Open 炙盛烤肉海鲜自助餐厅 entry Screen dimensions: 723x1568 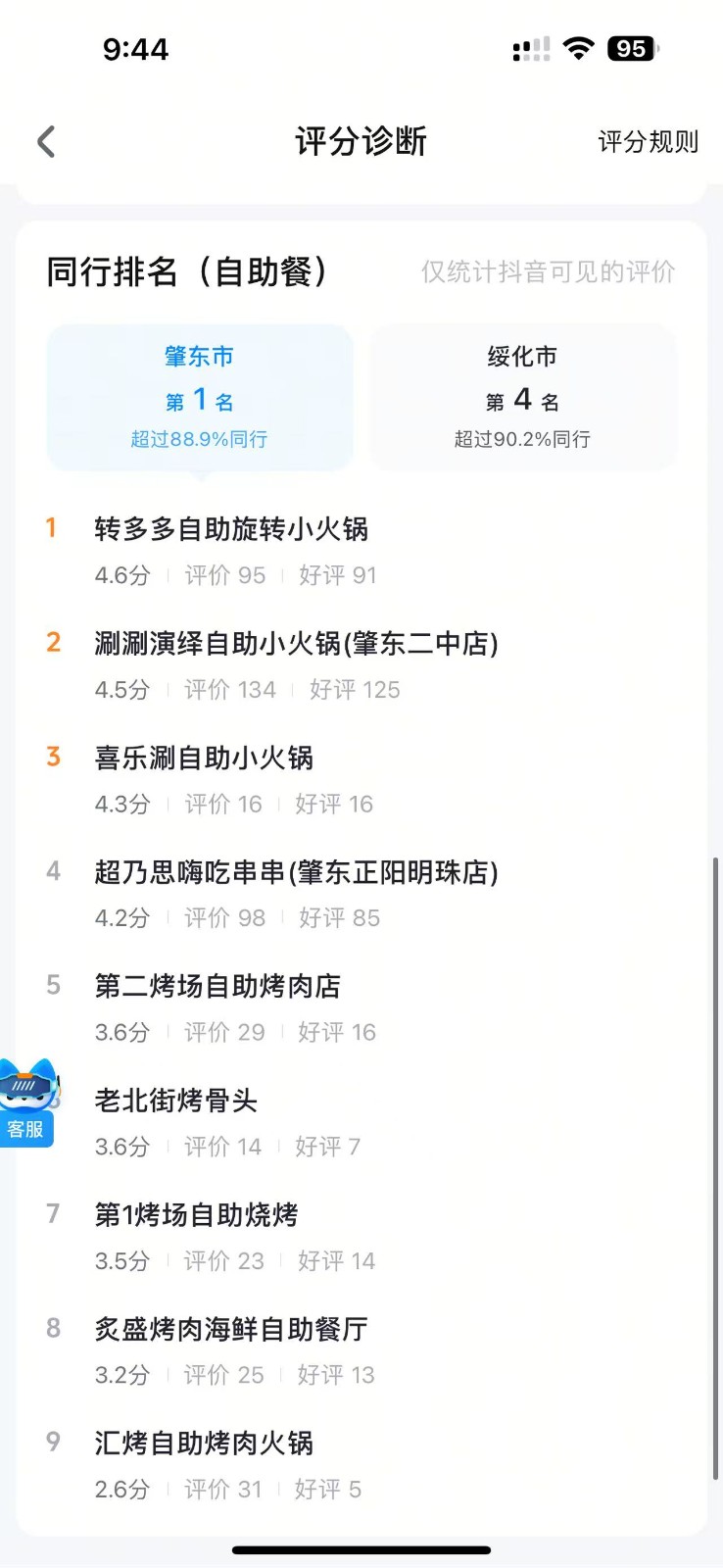point(231,1330)
